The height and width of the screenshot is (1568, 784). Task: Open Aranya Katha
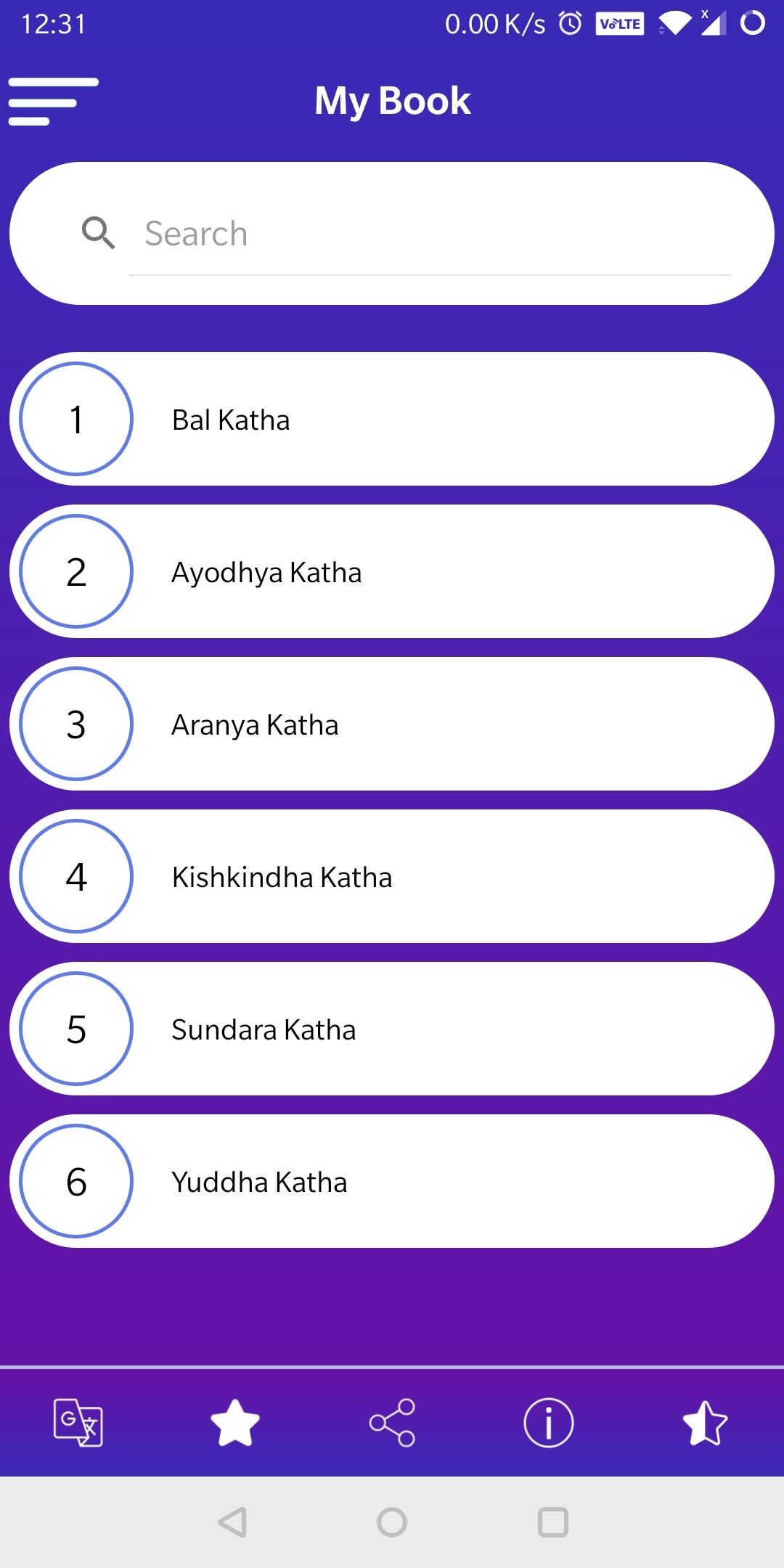pos(392,724)
